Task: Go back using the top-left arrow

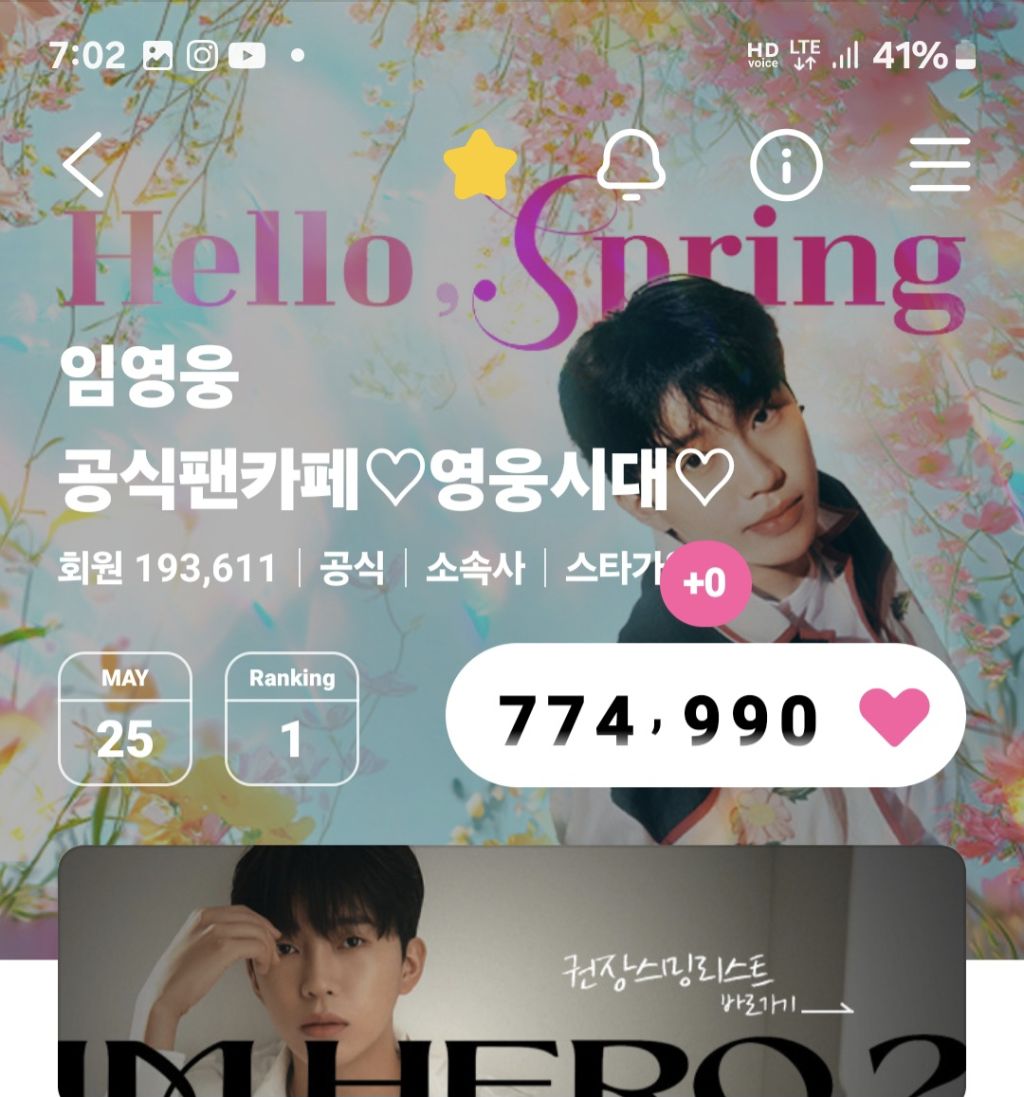Action: [83, 164]
